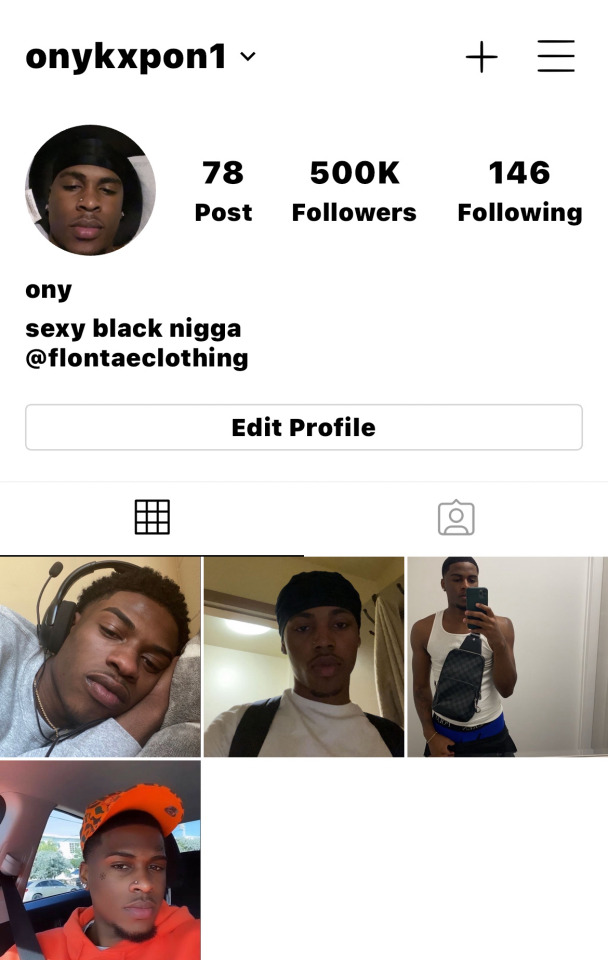Screen dimensions: 608x960
Task: Switch to the tagged photos tab
Action: pyautogui.click(x=456, y=517)
